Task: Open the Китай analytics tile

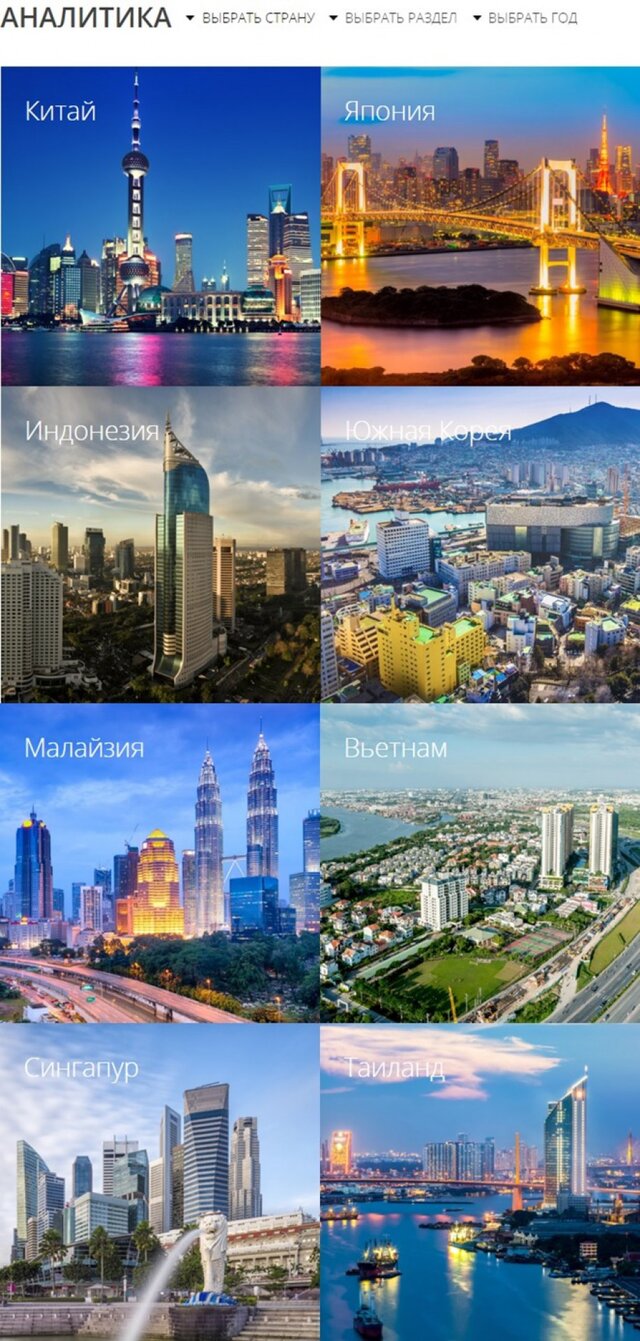Action: [x=160, y=226]
